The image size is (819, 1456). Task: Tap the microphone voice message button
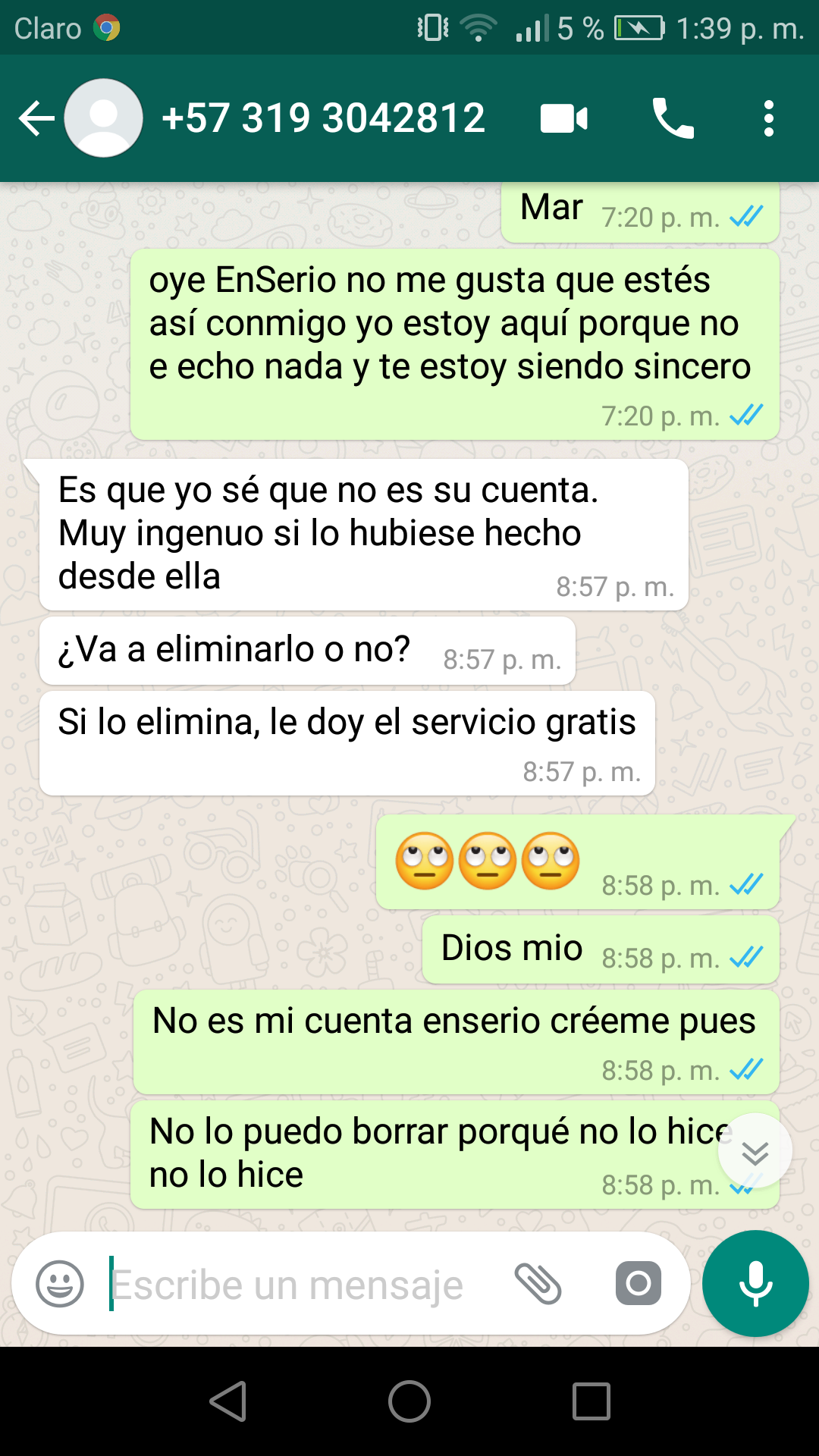pos(755,1283)
